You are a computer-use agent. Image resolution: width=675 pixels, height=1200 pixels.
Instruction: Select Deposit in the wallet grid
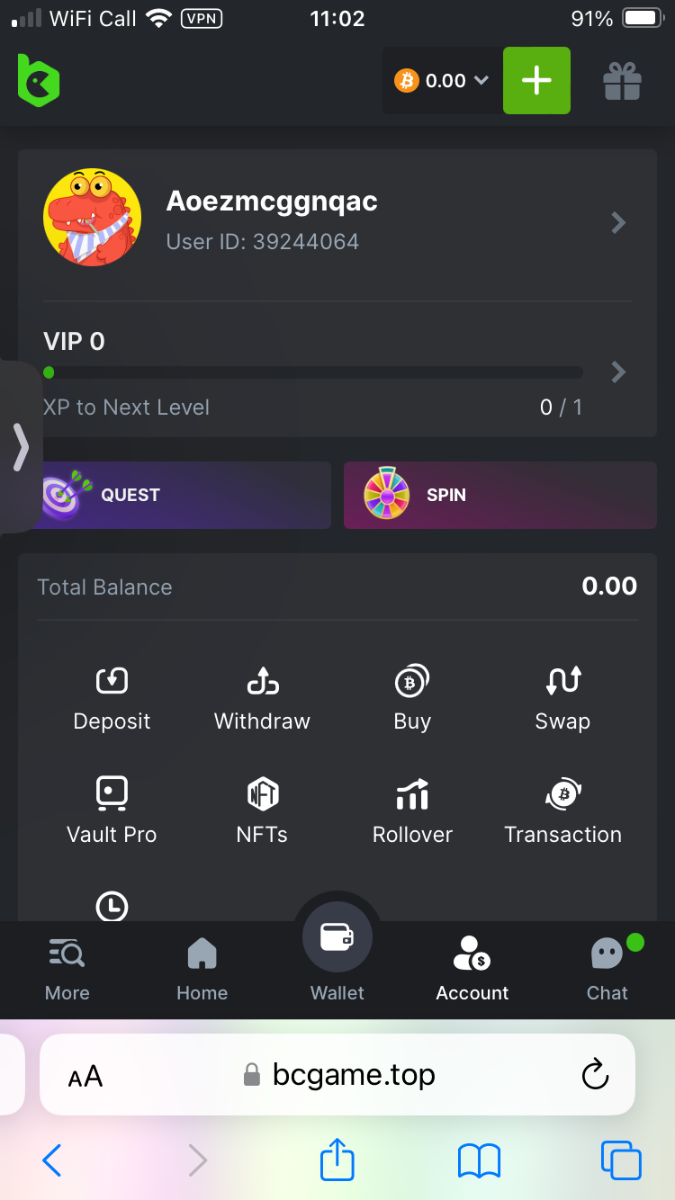pyautogui.click(x=112, y=699)
